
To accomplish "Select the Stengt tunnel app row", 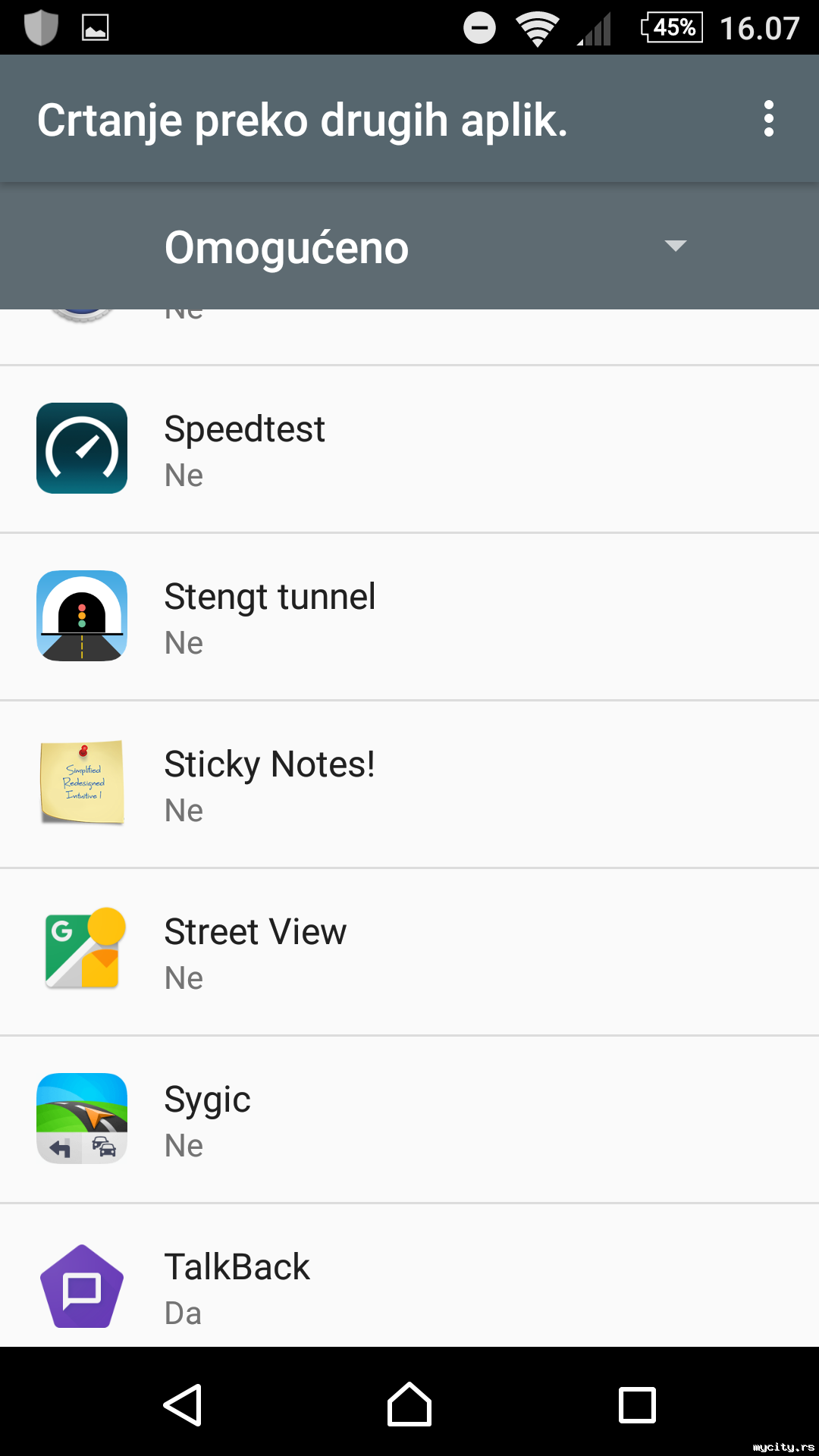I will tap(409, 617).
